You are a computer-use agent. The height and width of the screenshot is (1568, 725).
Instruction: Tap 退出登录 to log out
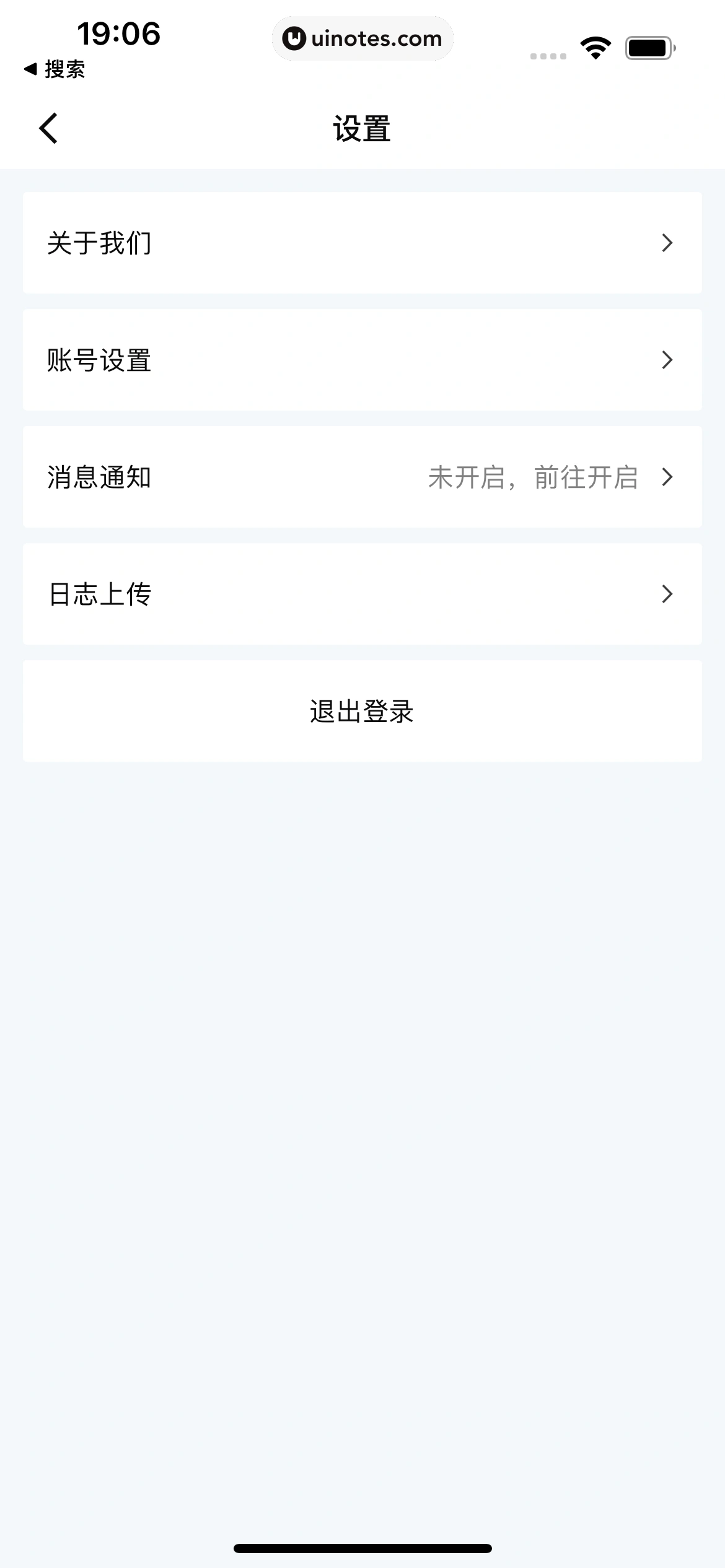[362, 711]
